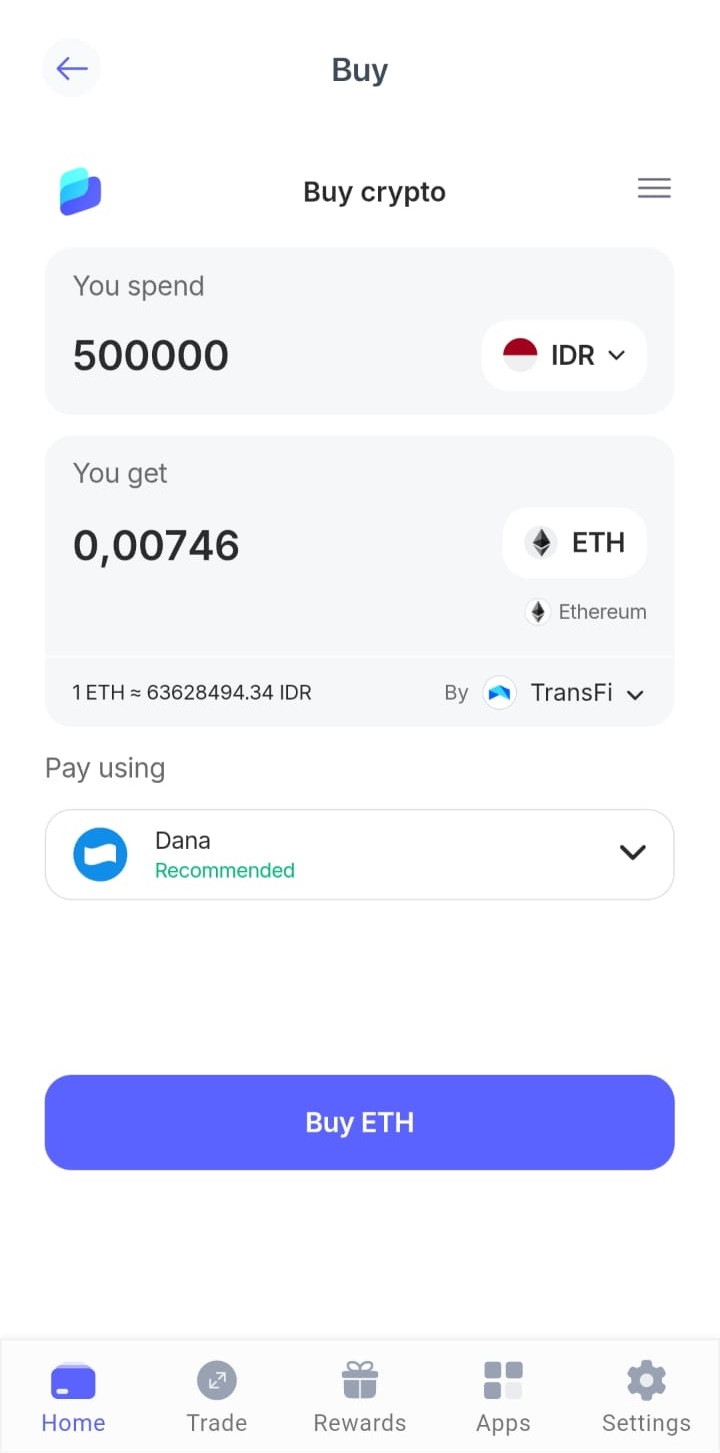Expand the TransFi provider options
This screenshot has height=1453, width=720.
(x=636, y=693)
